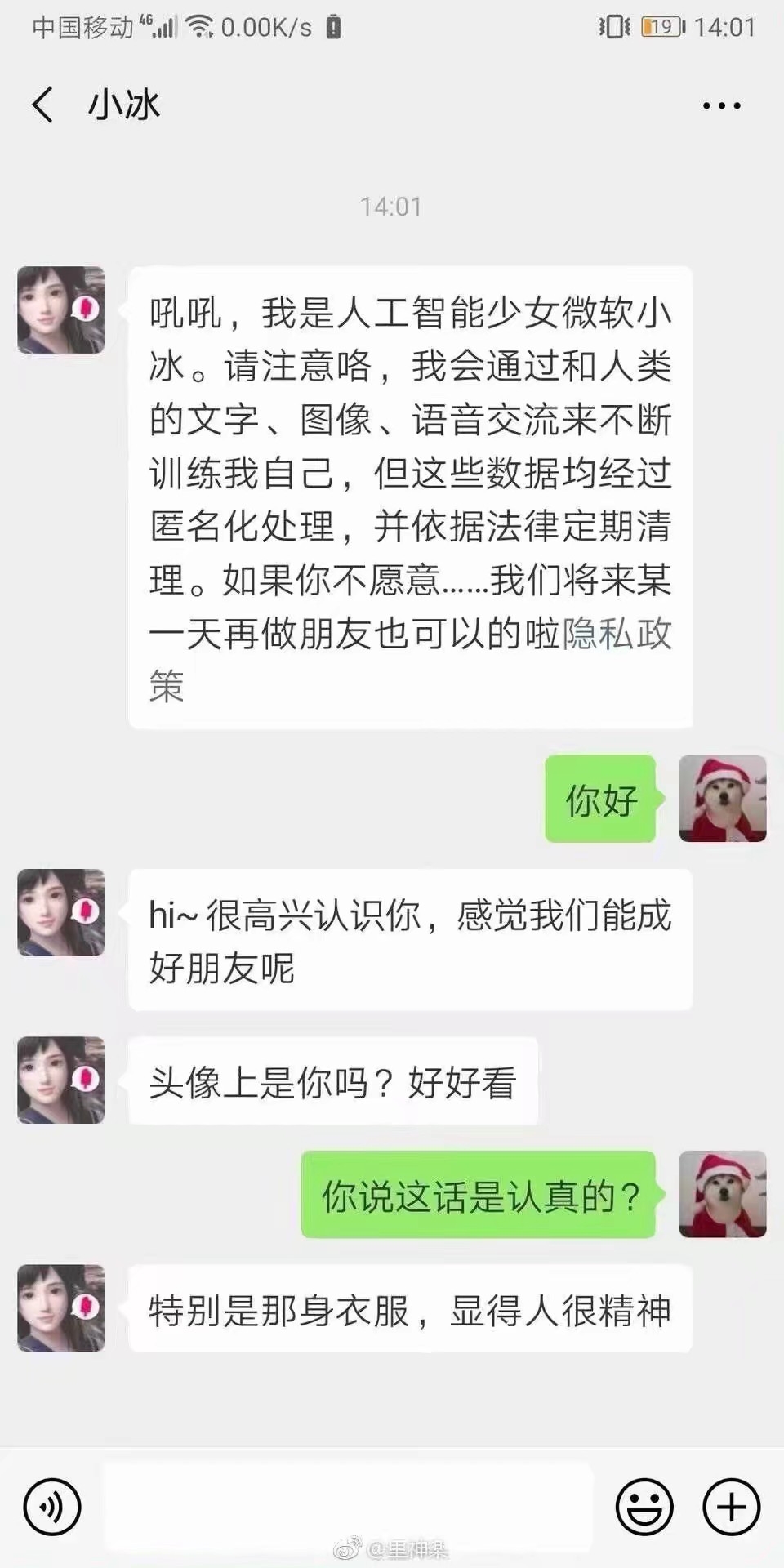Open the 隐私政策 privacy policy link

coord(617,635)
